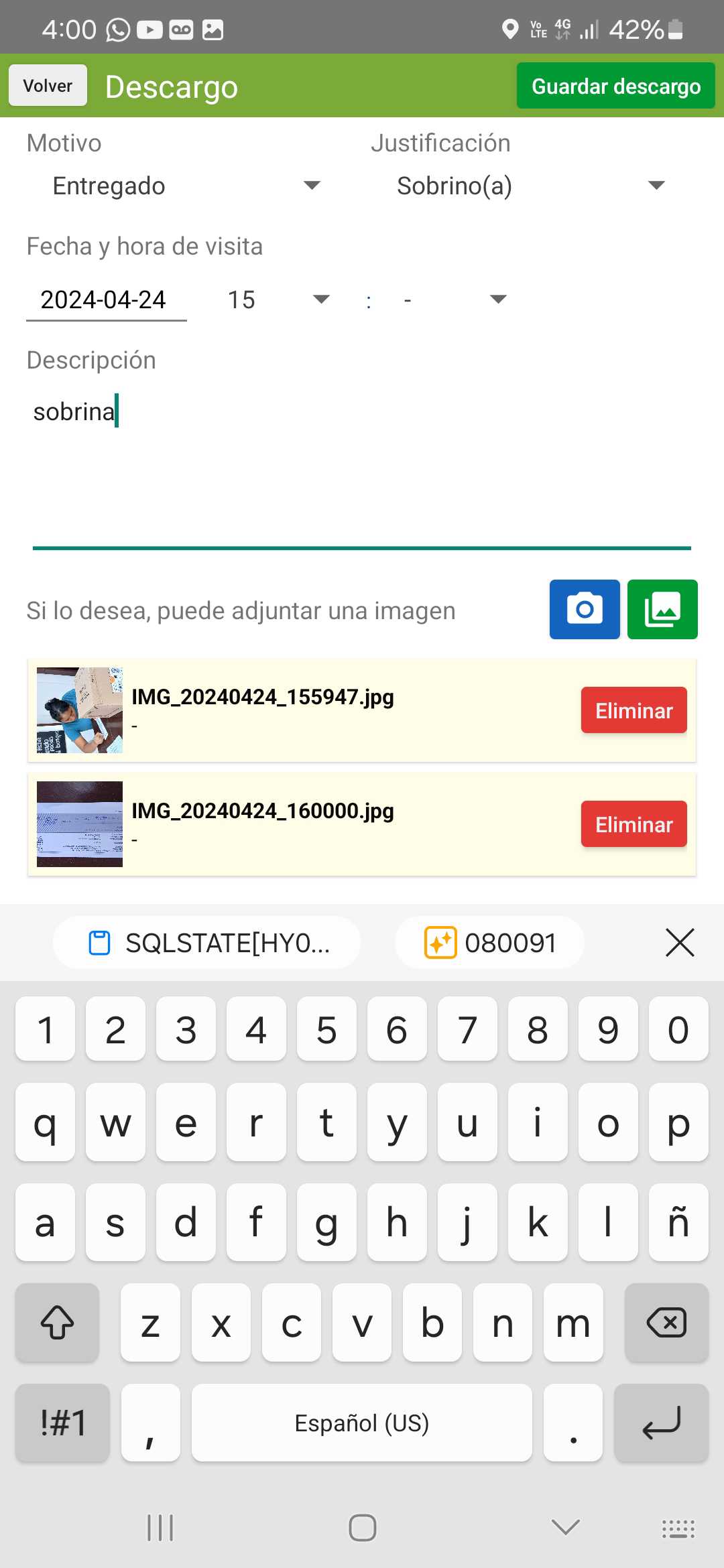Image resolution: width=724 pixels, height=1568 pixels.
Task: Dismiss the keyboard suggestion strip
Action: (680, 943)
